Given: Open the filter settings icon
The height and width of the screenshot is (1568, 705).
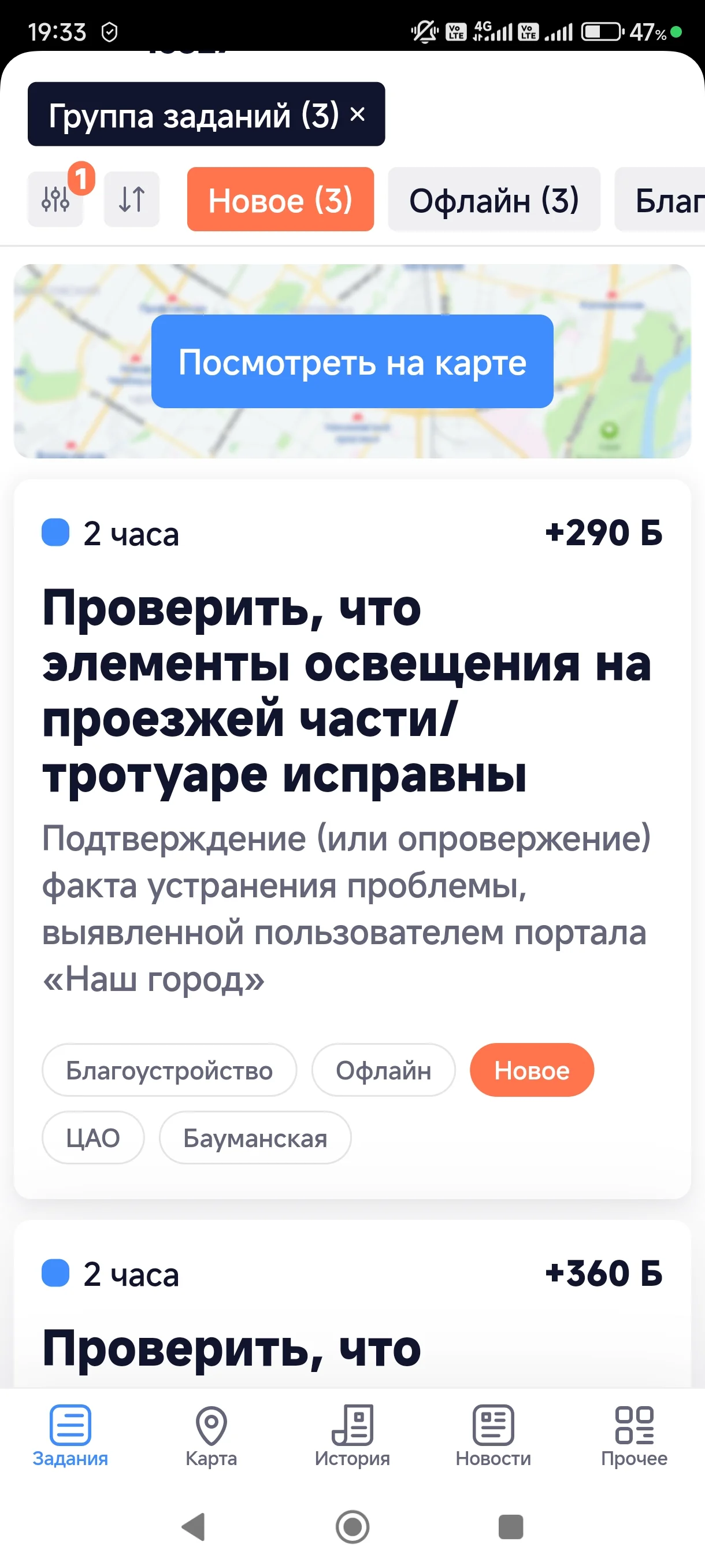Looking at the screenshot, I should [55, 199].
